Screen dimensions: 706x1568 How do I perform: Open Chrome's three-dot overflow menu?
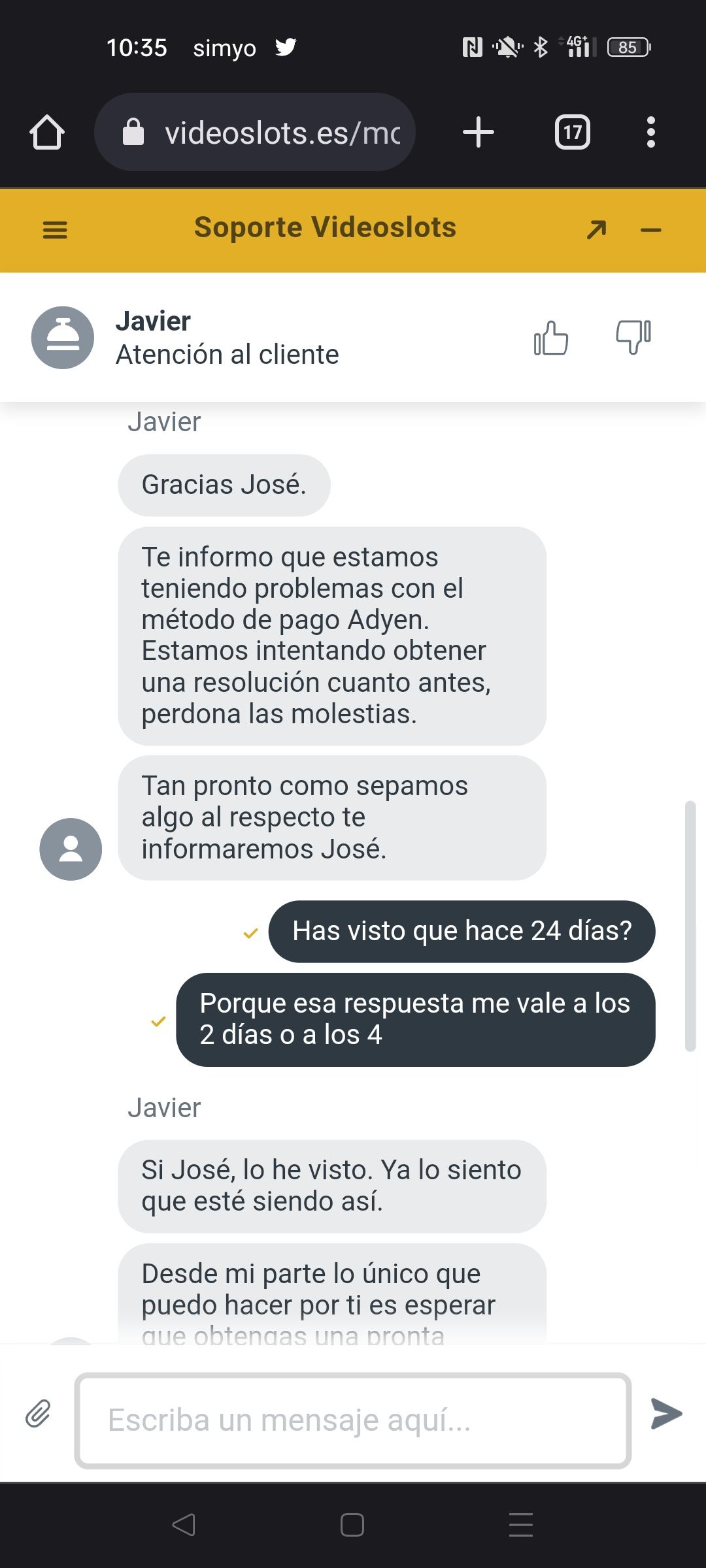[x=650, y=131]
